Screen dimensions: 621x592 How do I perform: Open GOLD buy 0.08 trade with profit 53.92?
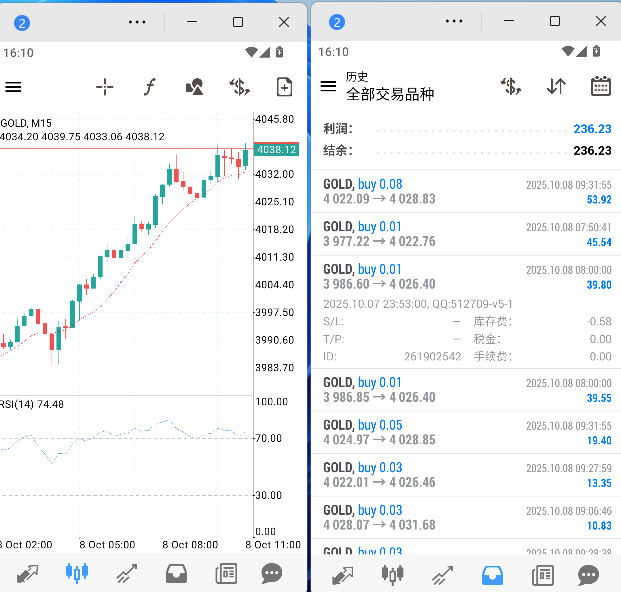point(466,192)
